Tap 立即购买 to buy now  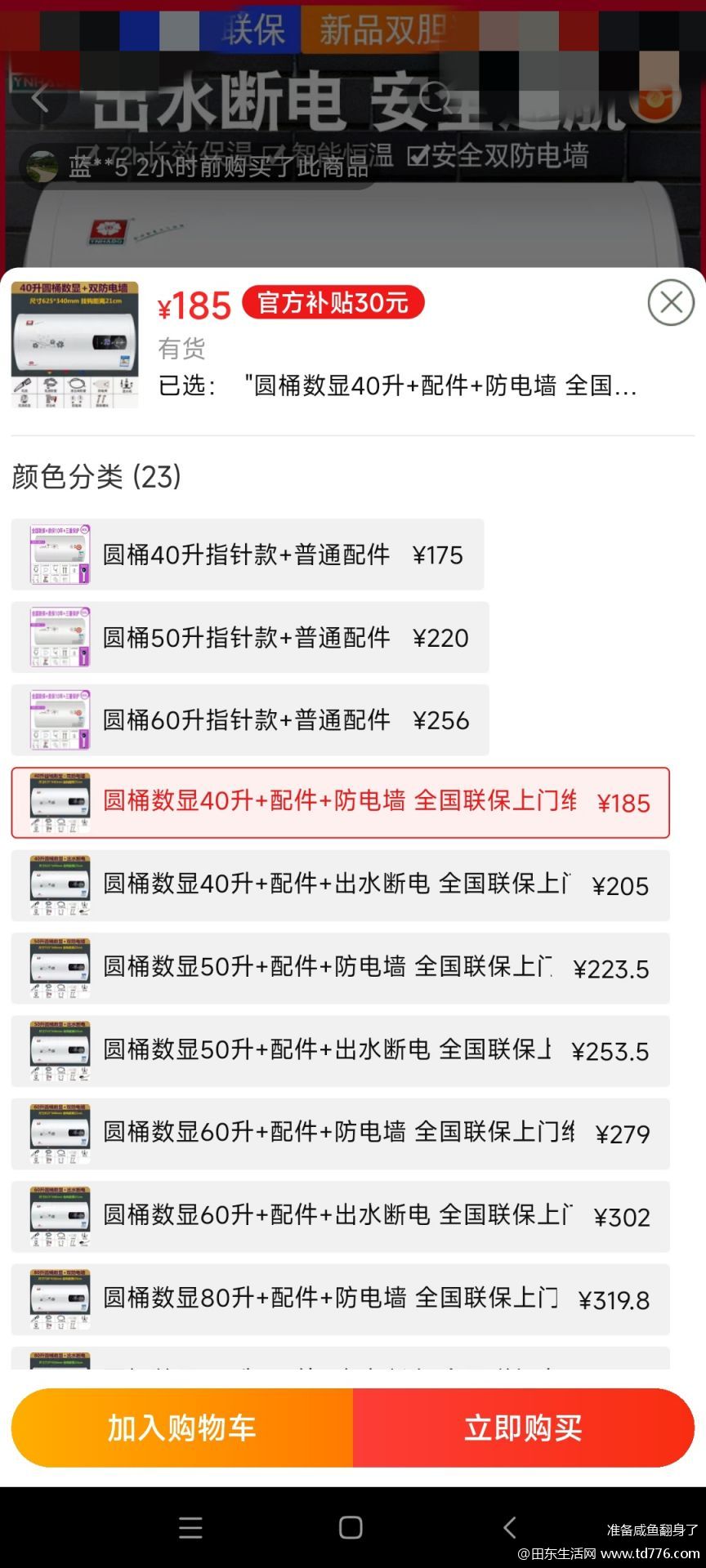[x=524, y=1428]
